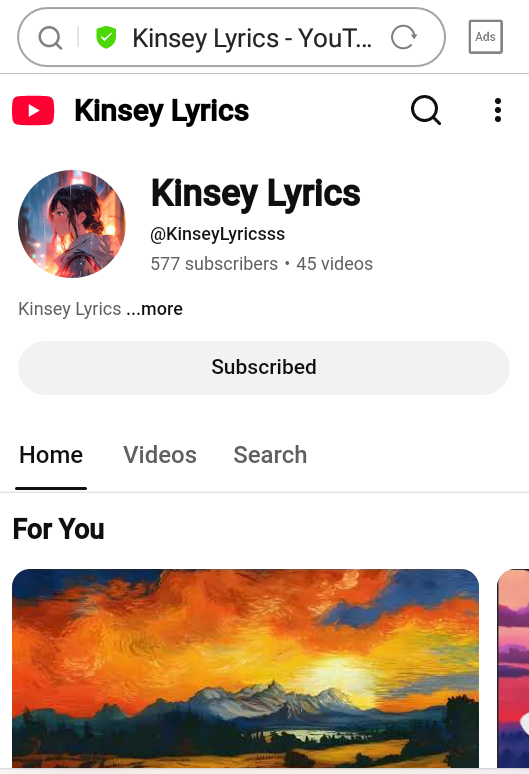Open the sunset painting video thumbnail
Image resolution: width=529 pixels, height=774 pixels.
(245, 668)
